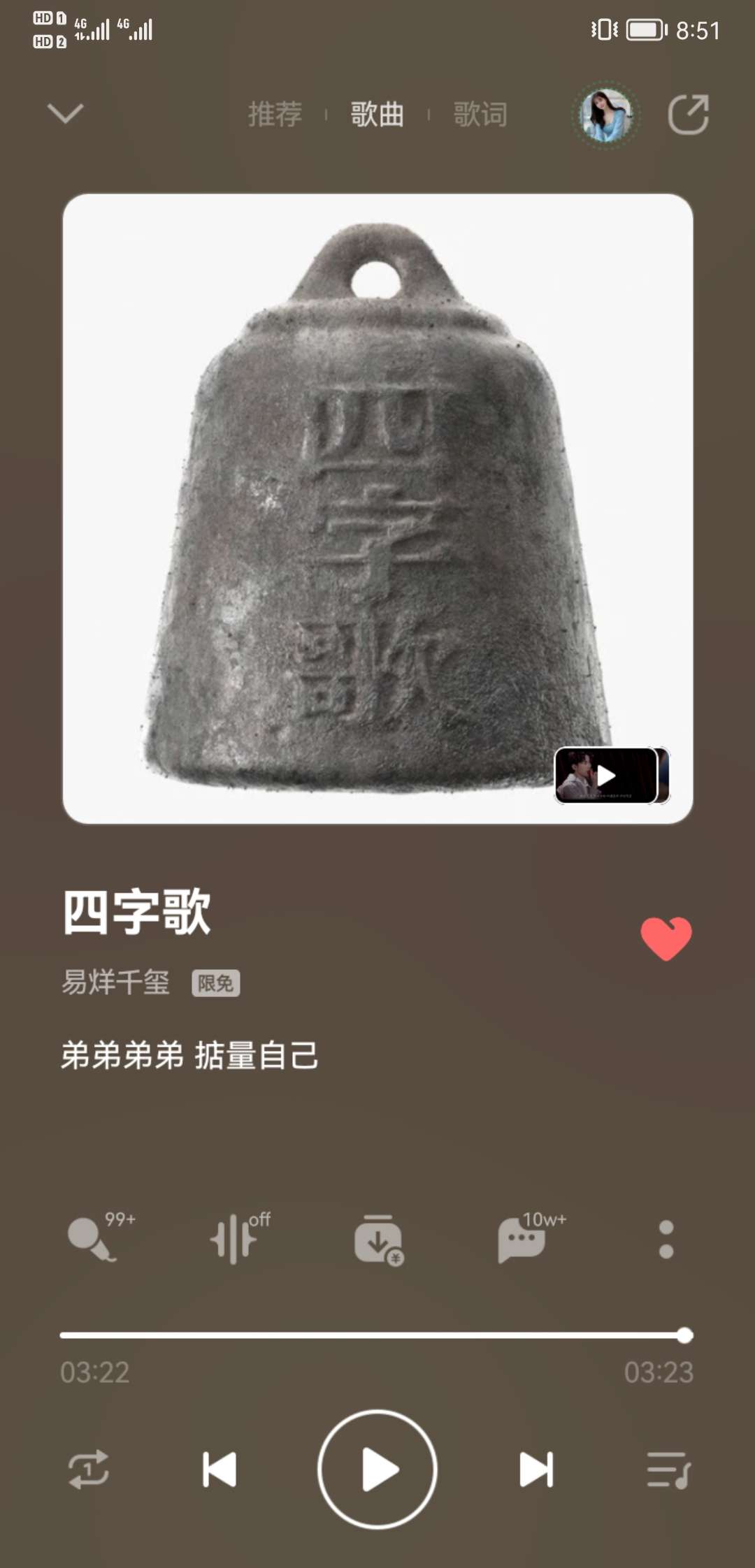
Task: Switch to the 推荐 tab
Action: [x=275, y=114]
